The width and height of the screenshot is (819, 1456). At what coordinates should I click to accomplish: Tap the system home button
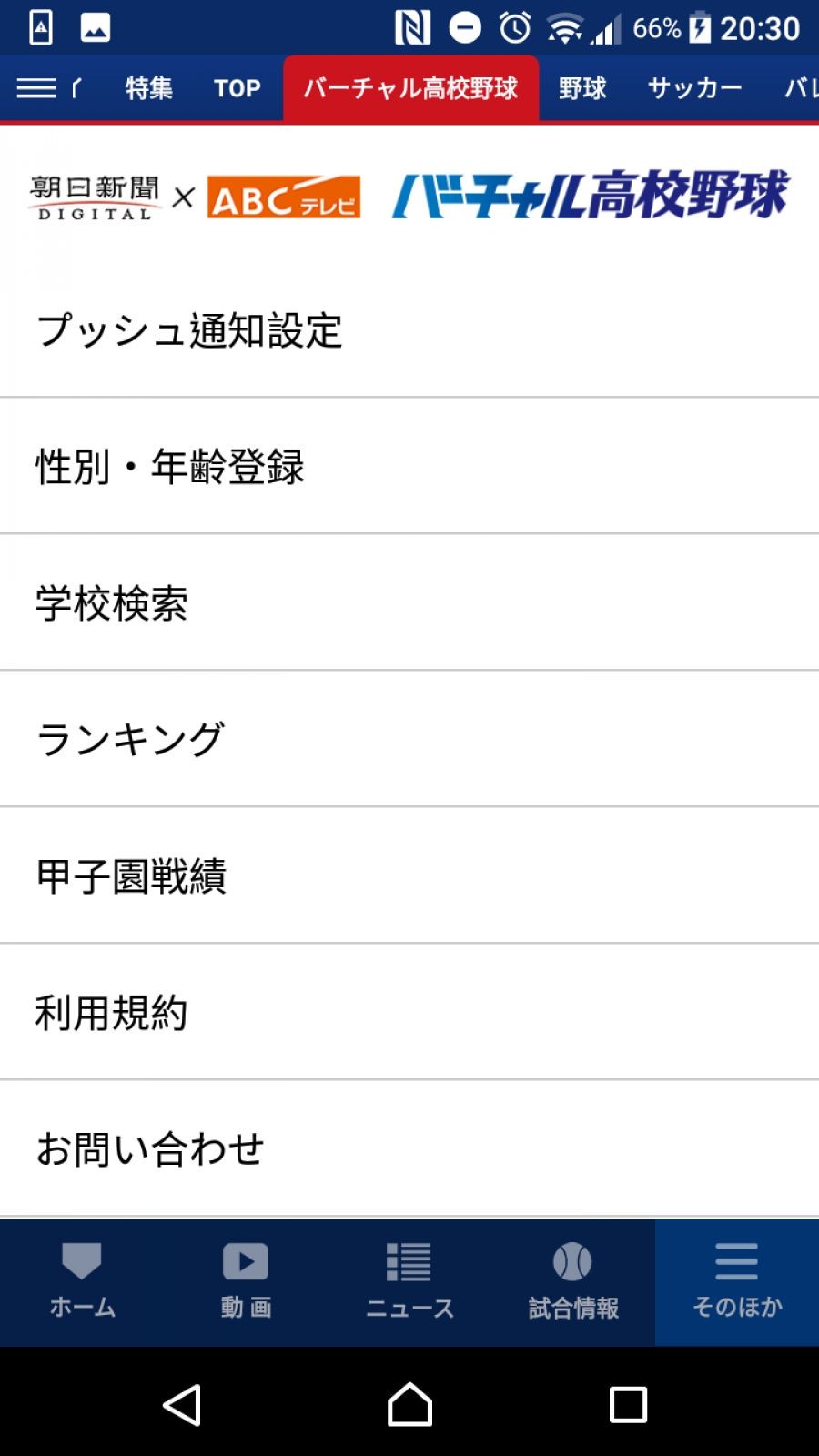tap(409, 1405)
